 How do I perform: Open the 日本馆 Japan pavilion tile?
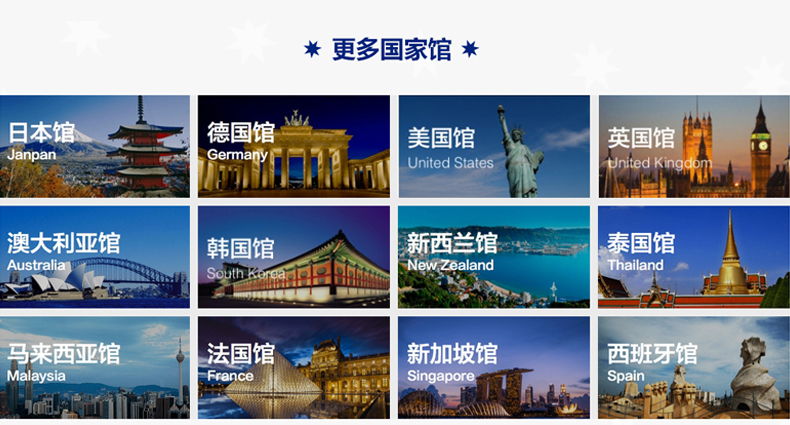pos(94,146)
